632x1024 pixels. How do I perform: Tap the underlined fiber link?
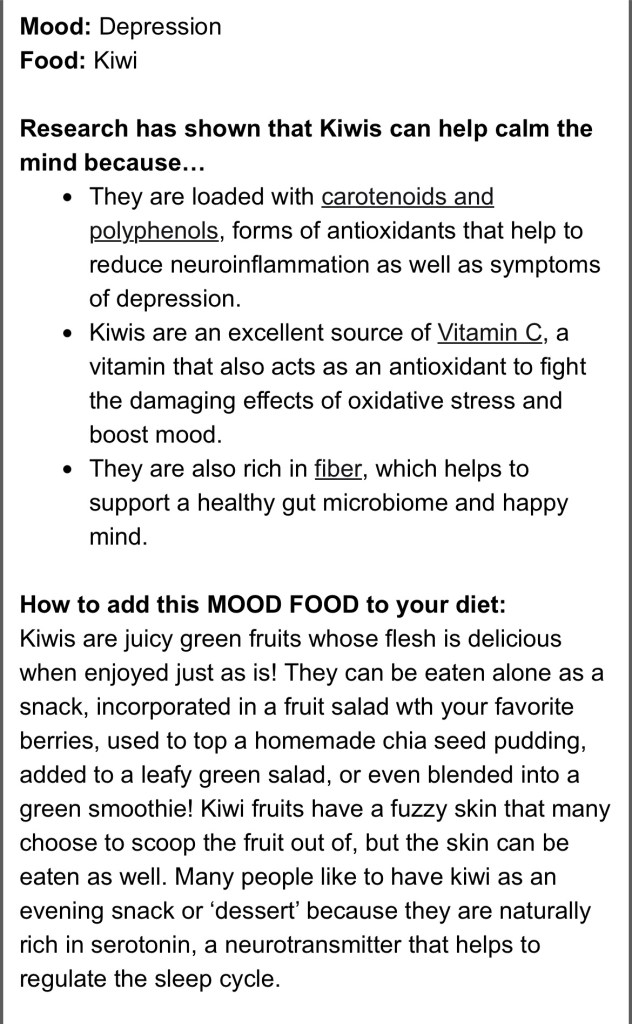click(x=338, y=468)
